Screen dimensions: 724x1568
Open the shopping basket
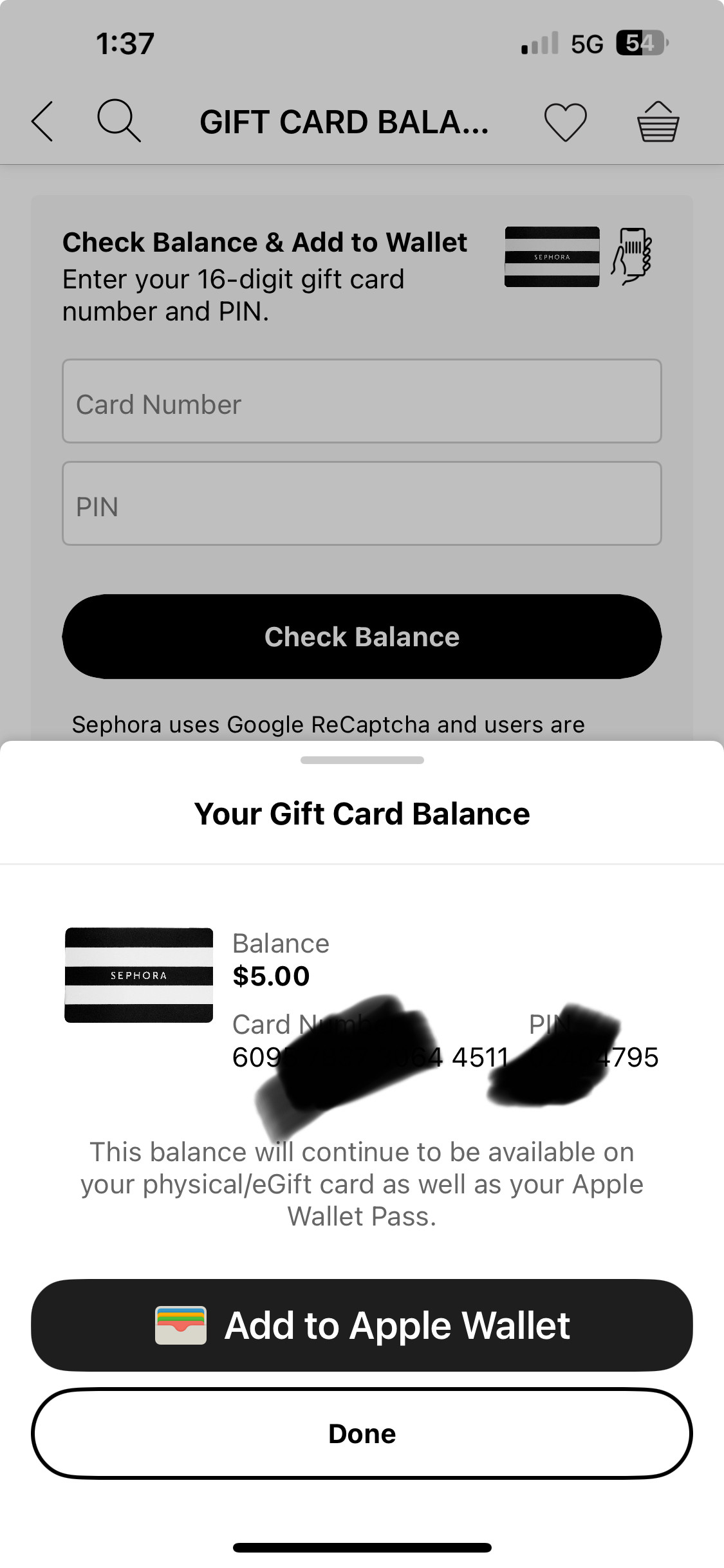tap(658, 122)
